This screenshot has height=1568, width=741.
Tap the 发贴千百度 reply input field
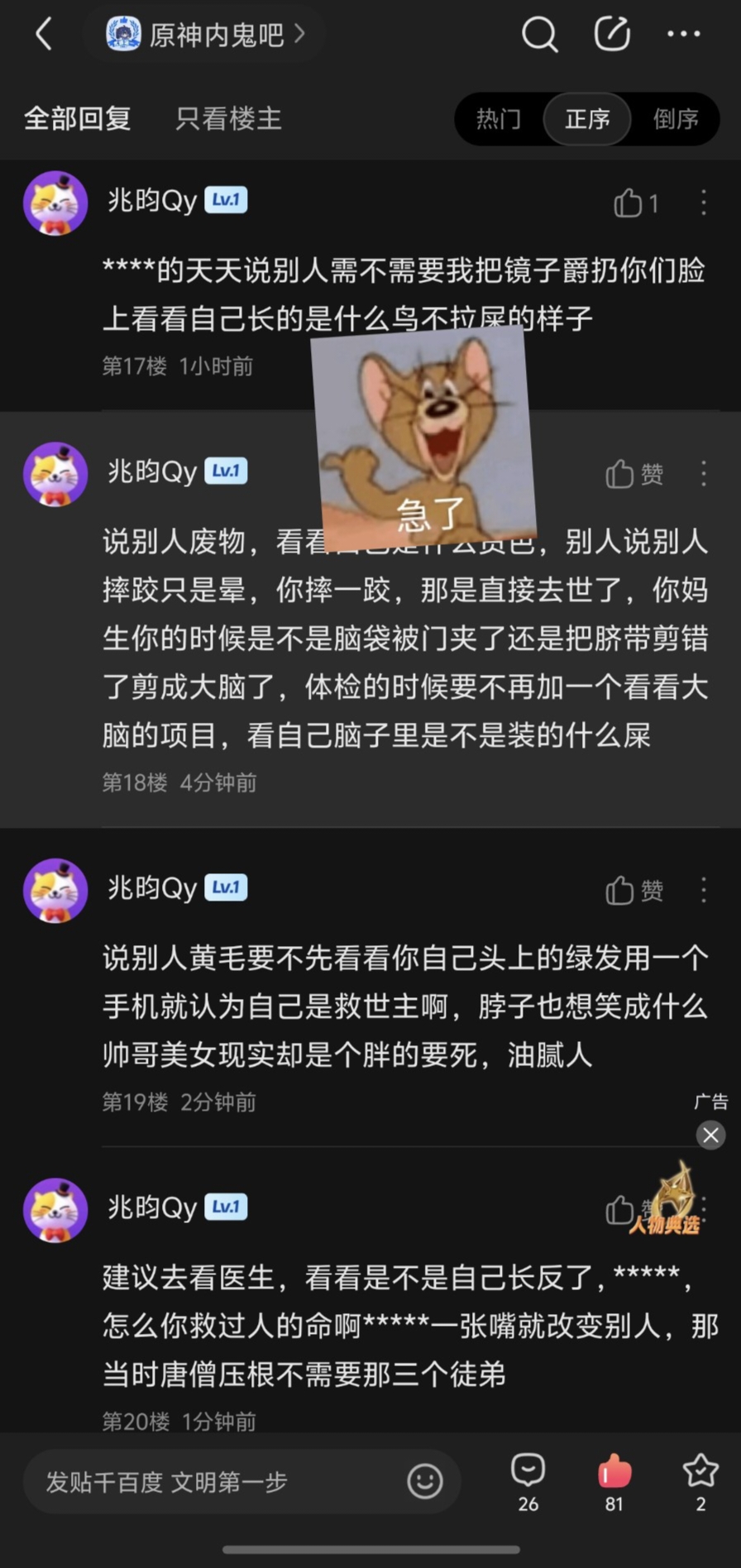(x=215, y=1481)
